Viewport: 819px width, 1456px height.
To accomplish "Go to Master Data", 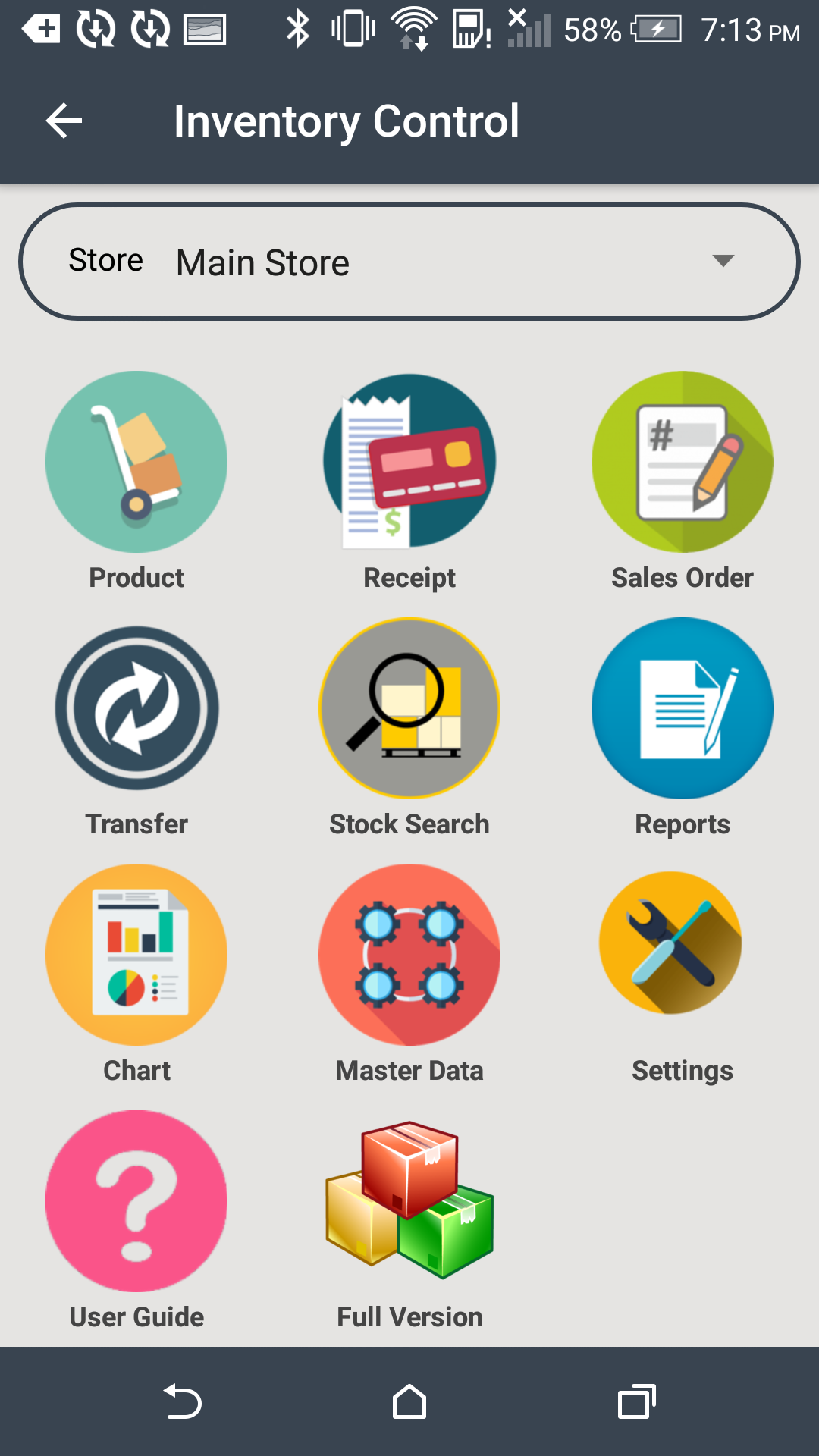I will click(x=409, y=955).
